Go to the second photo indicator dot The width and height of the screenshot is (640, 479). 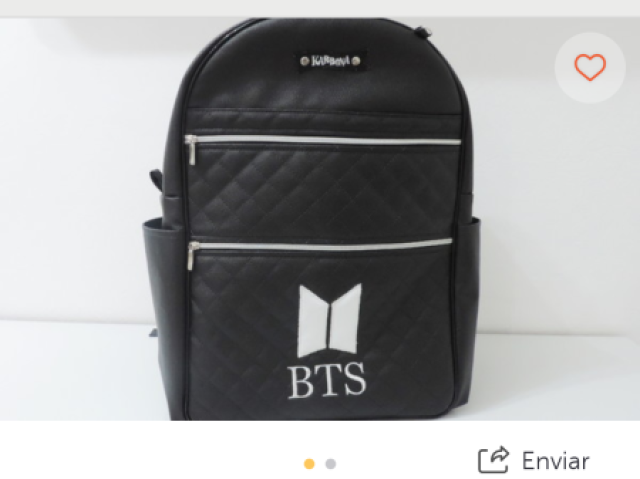(331, 464)
